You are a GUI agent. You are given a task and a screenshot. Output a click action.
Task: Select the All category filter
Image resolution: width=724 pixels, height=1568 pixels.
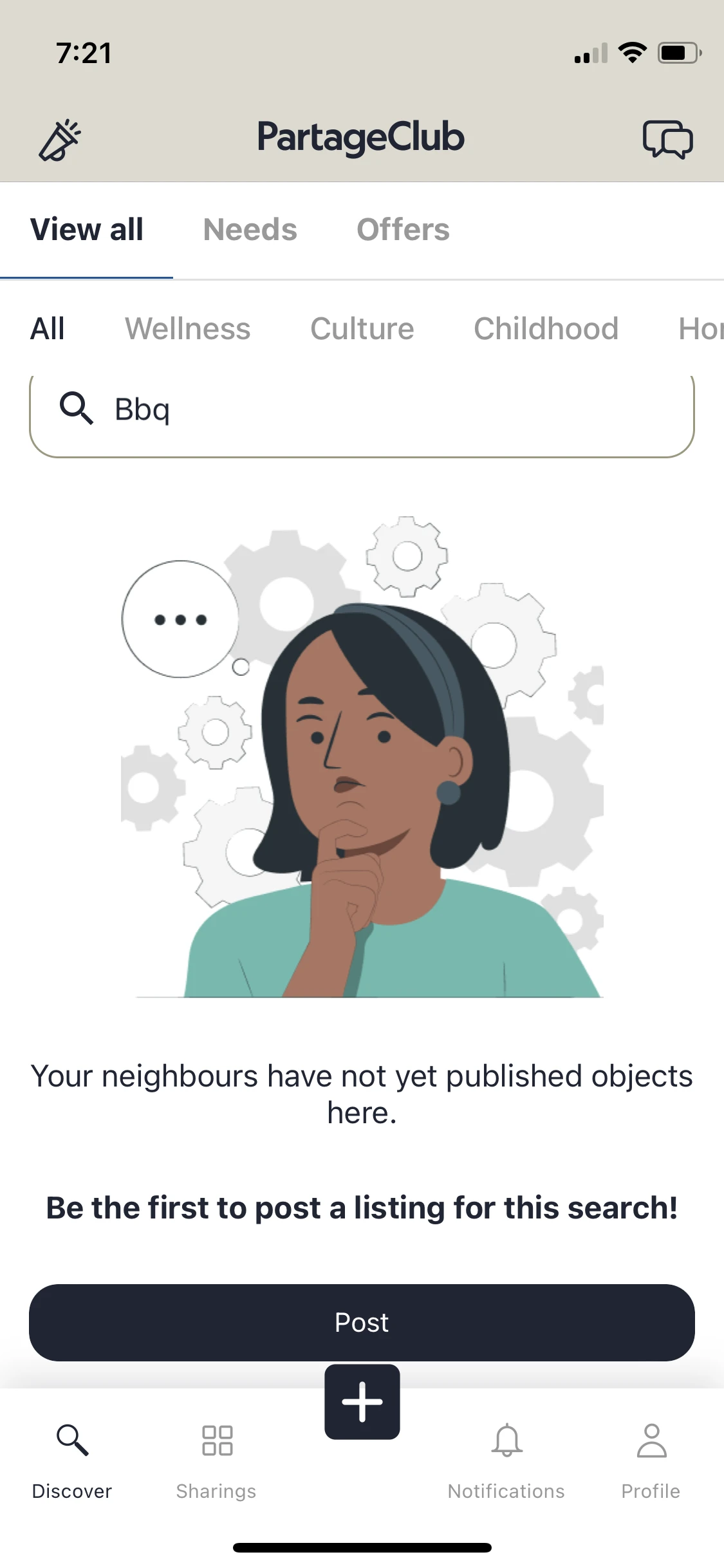point(48,329)
